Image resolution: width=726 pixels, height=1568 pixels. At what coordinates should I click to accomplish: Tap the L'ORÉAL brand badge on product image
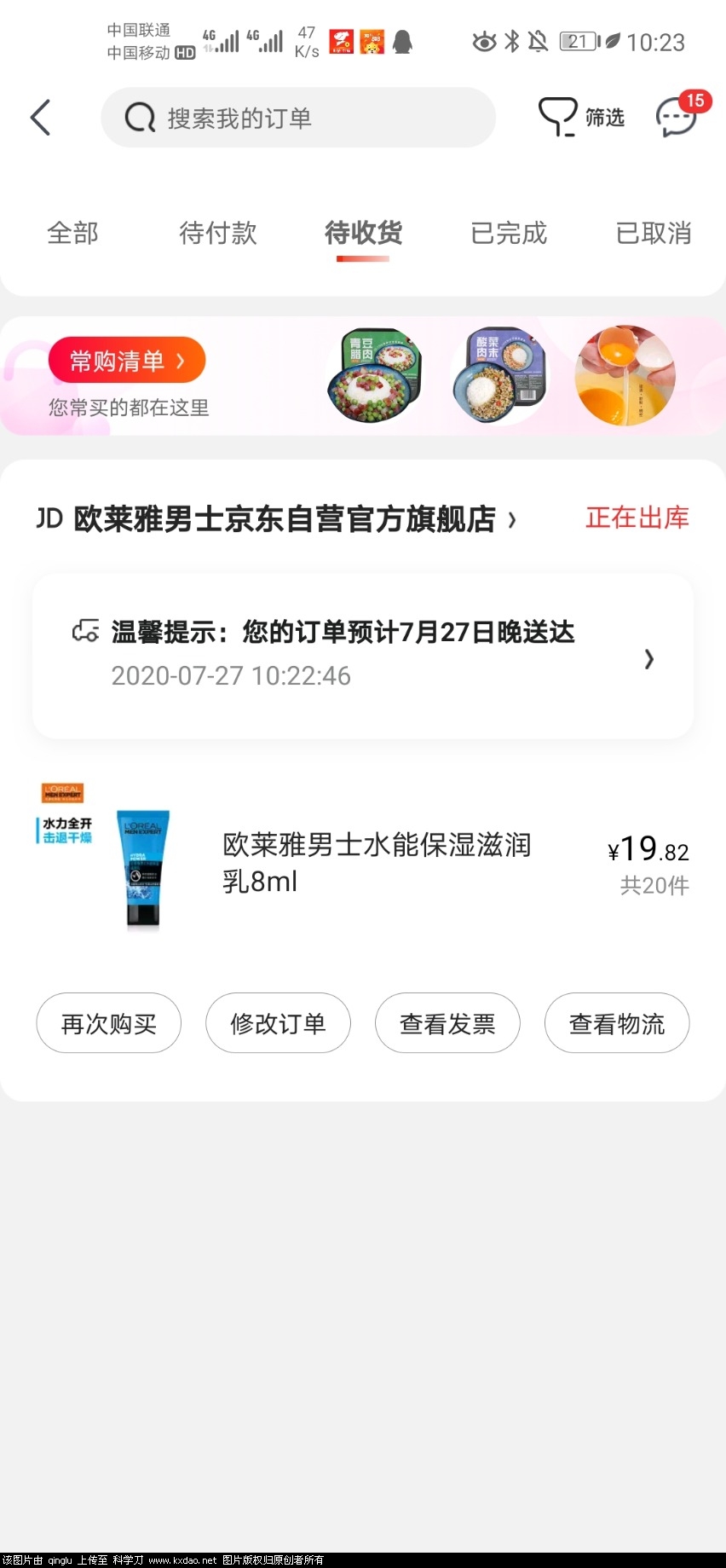click(63, 793)
